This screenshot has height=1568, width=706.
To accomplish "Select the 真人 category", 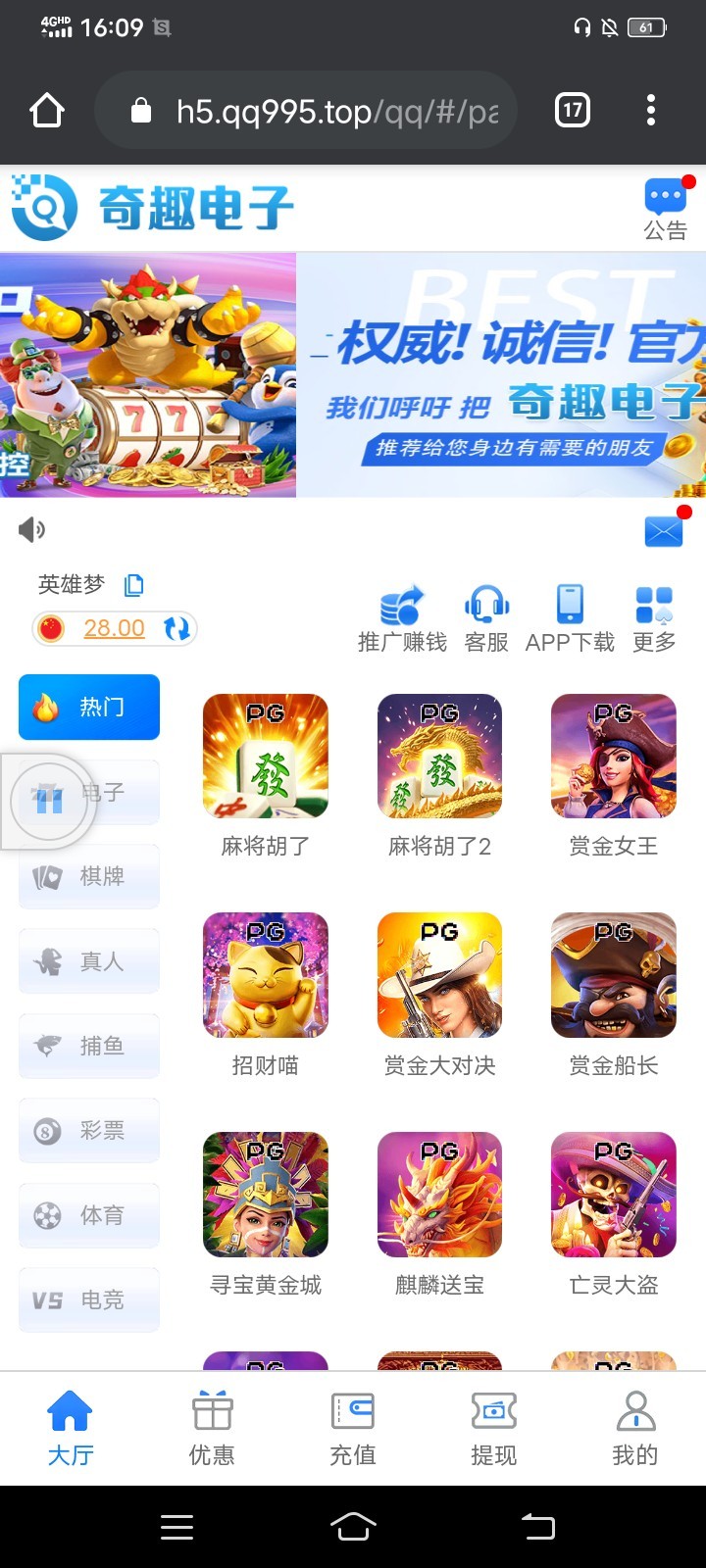I will tap(89, 961).
